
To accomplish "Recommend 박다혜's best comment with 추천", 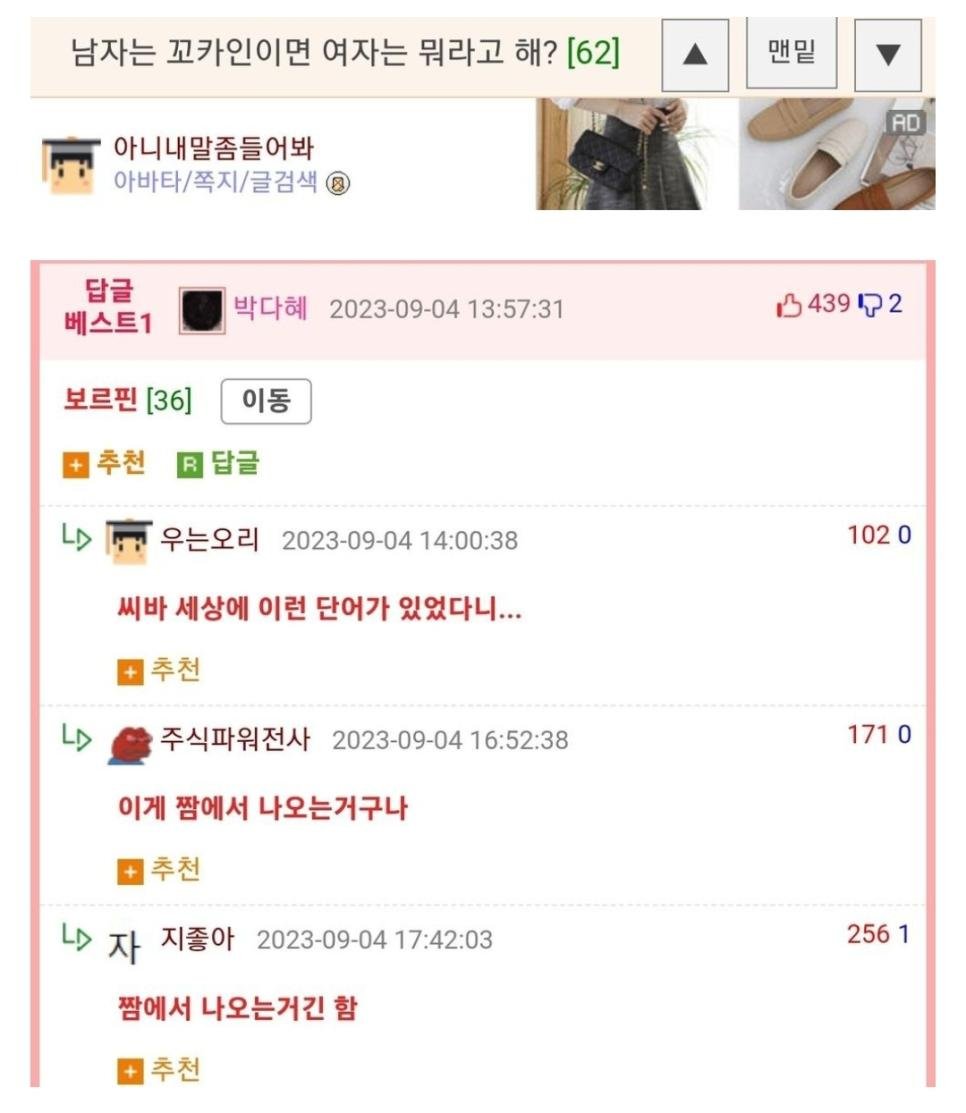I will [x=104, y=463].
